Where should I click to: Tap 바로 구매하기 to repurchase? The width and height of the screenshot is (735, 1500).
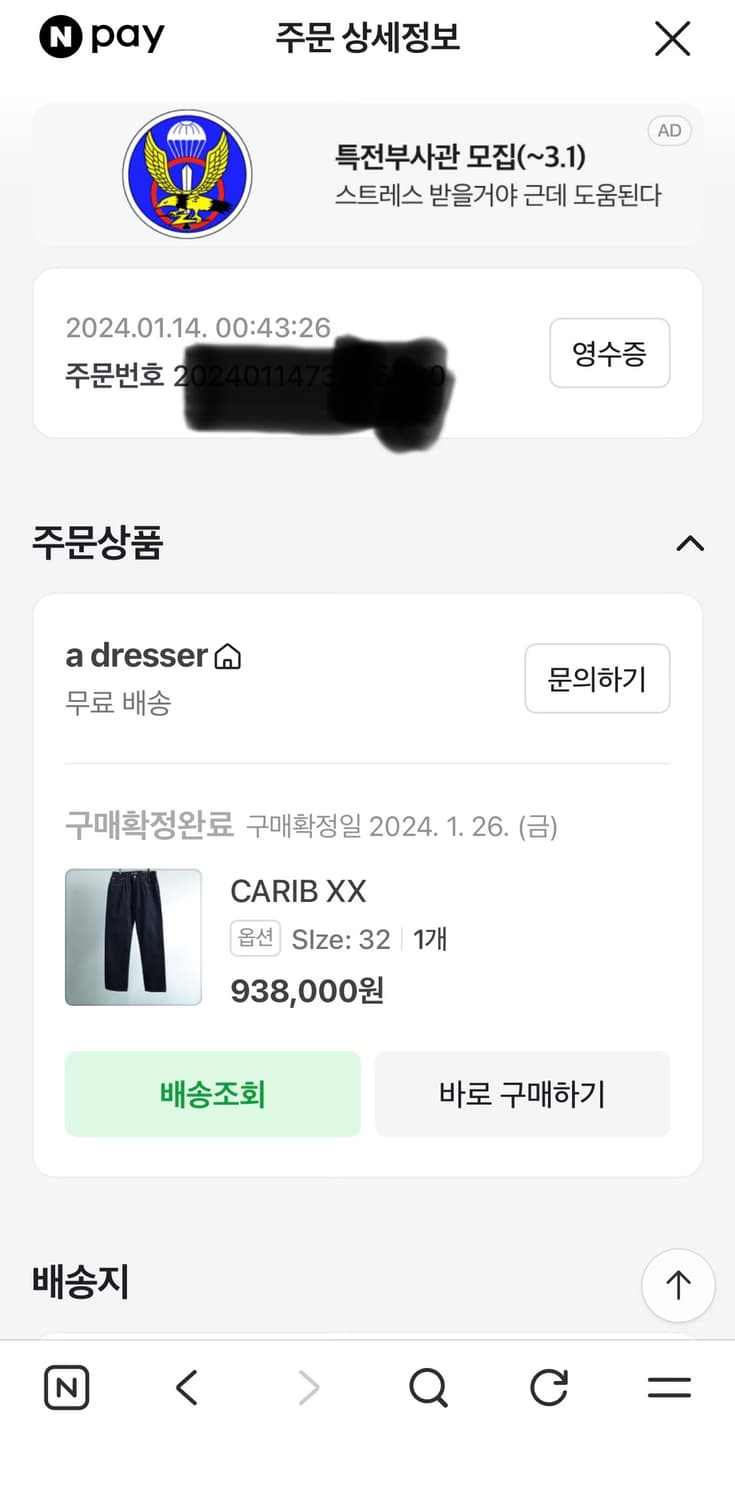522,1094
